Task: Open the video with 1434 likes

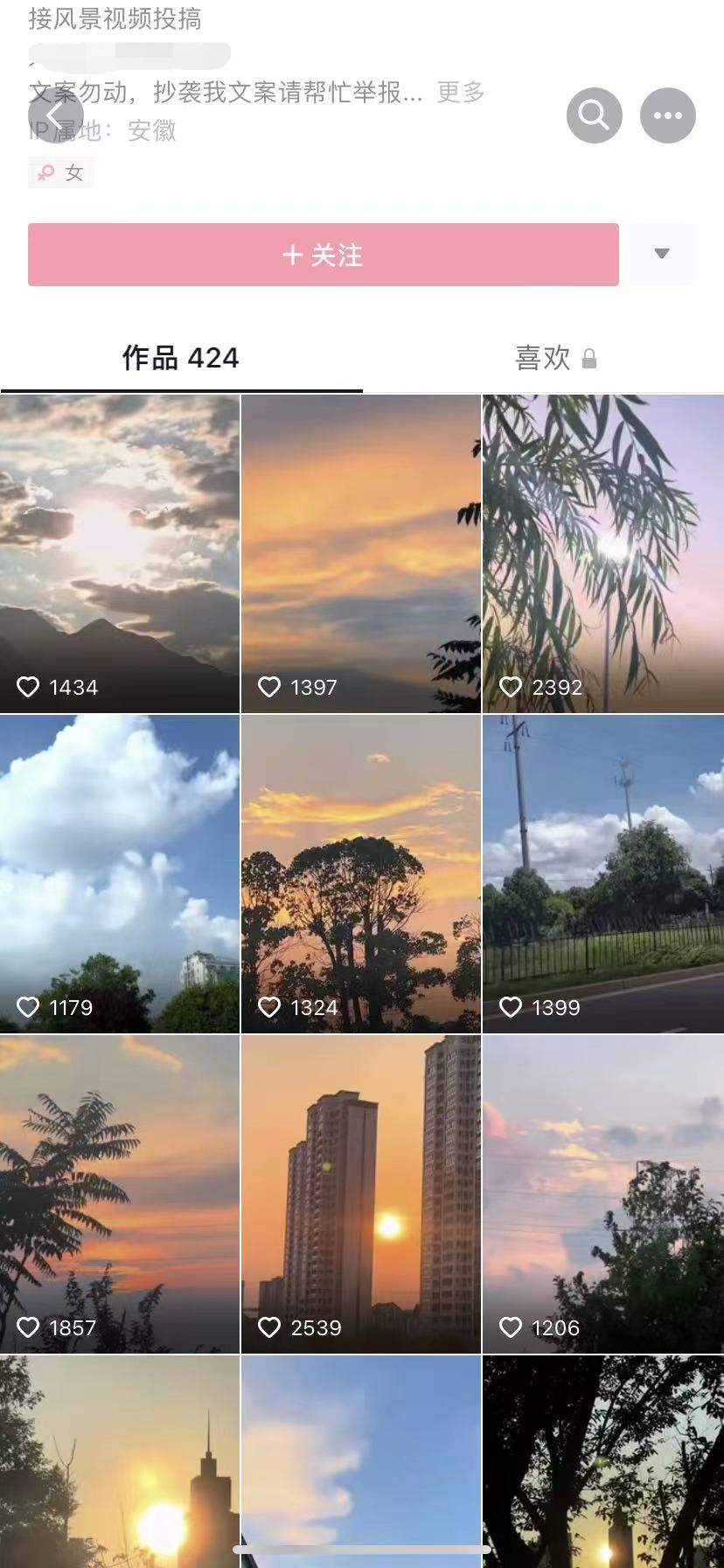Action: click(120, 553)
